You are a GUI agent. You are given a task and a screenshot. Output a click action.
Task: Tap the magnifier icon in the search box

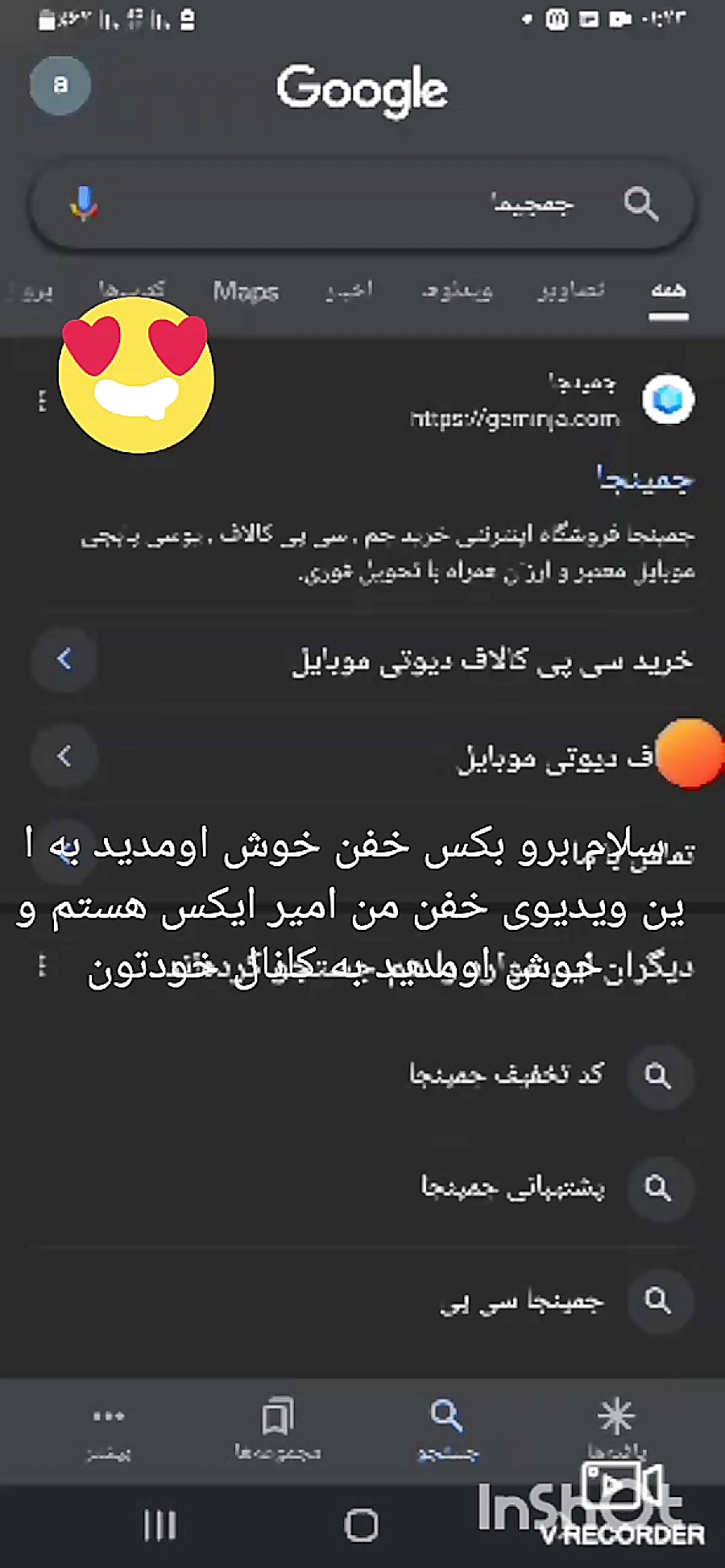coord(640,204)
